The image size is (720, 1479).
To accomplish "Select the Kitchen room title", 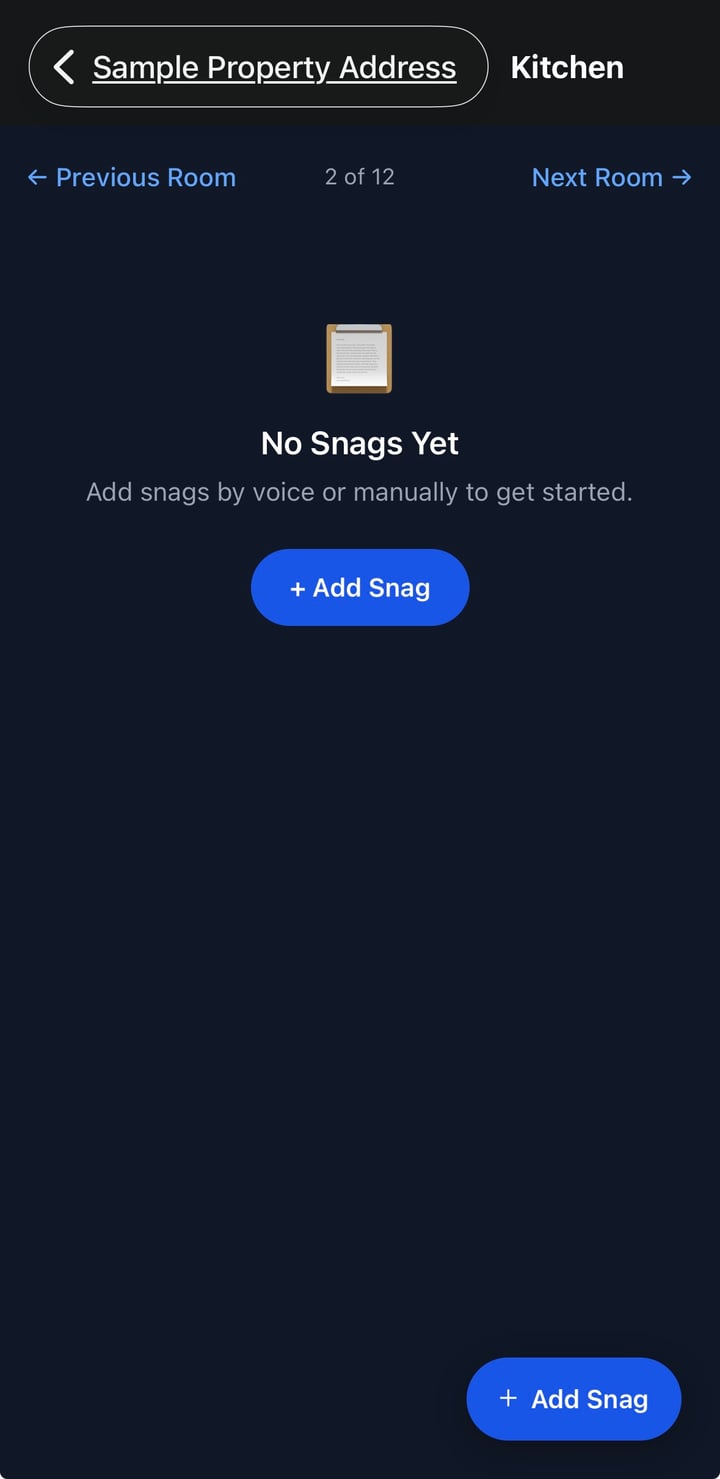I will 567,67.
